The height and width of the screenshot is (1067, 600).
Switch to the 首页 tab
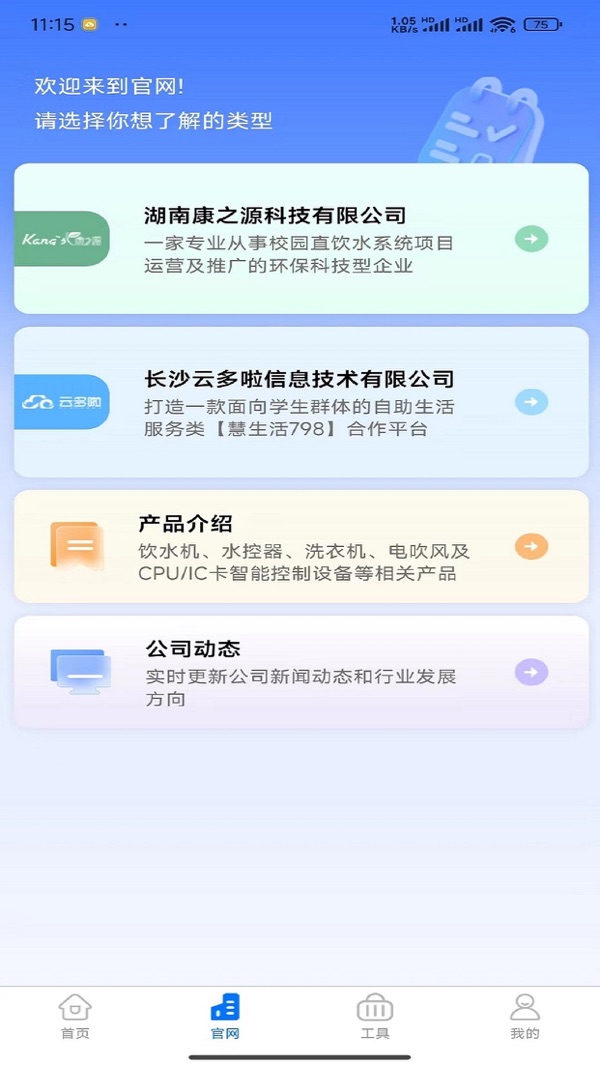(x=75, y=1016)
